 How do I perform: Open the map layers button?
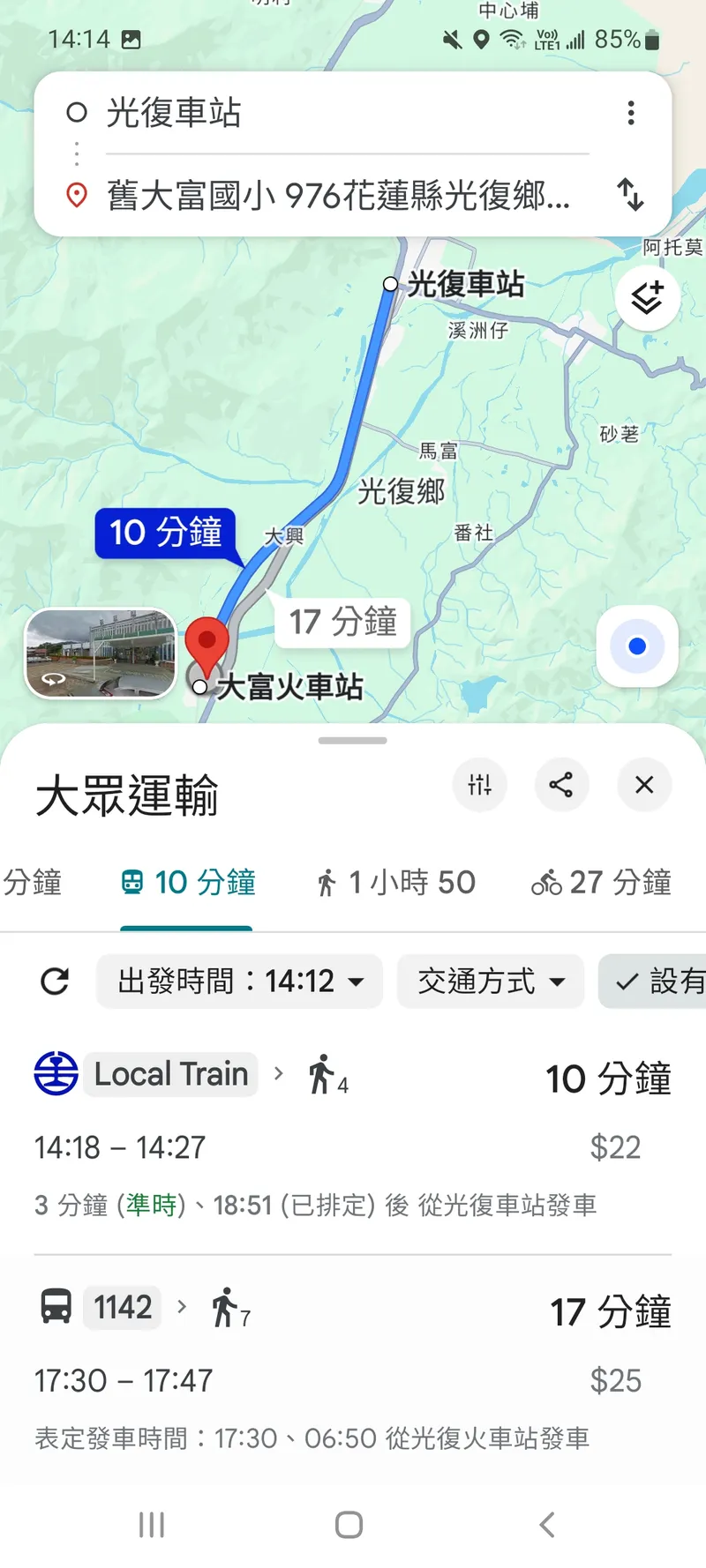647,298
